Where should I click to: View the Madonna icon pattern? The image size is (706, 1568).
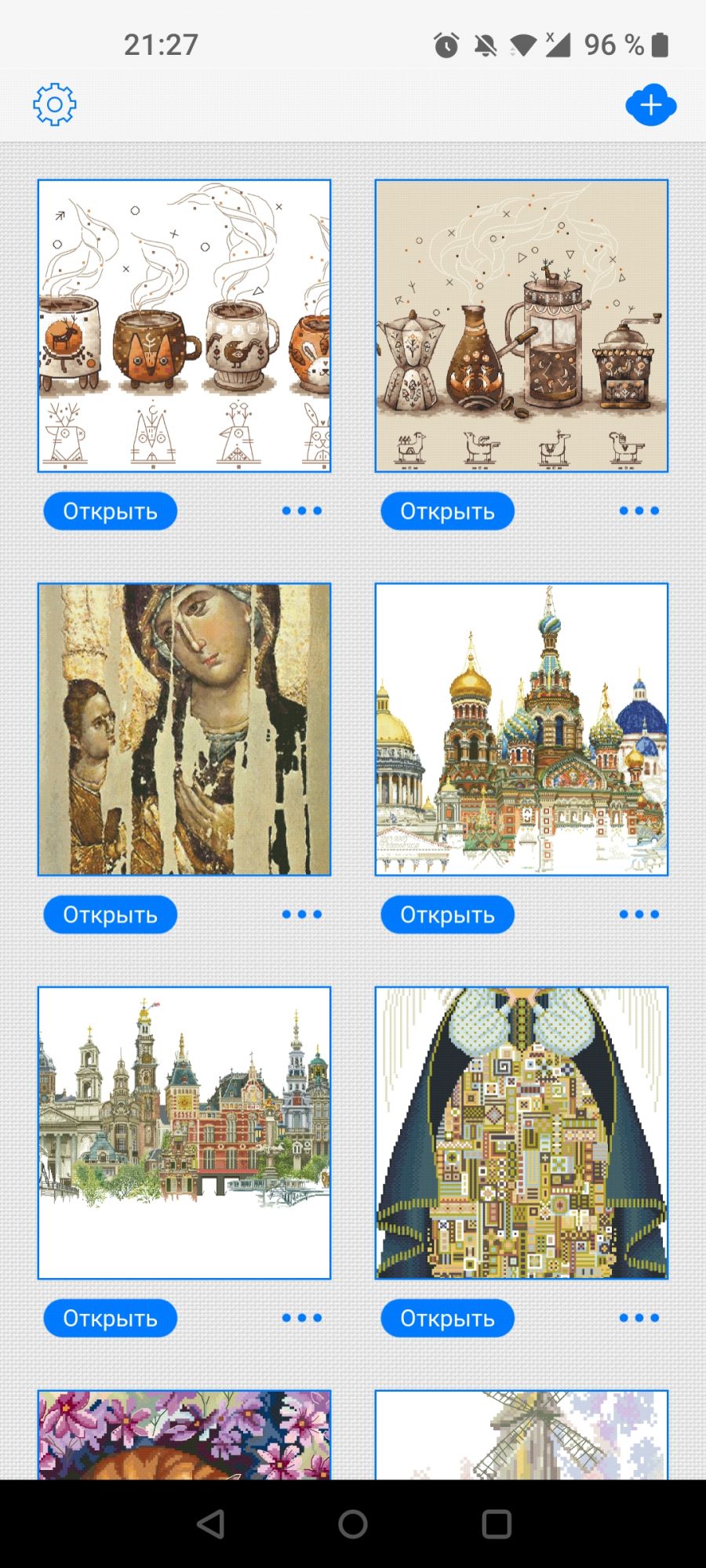(184, 729)
